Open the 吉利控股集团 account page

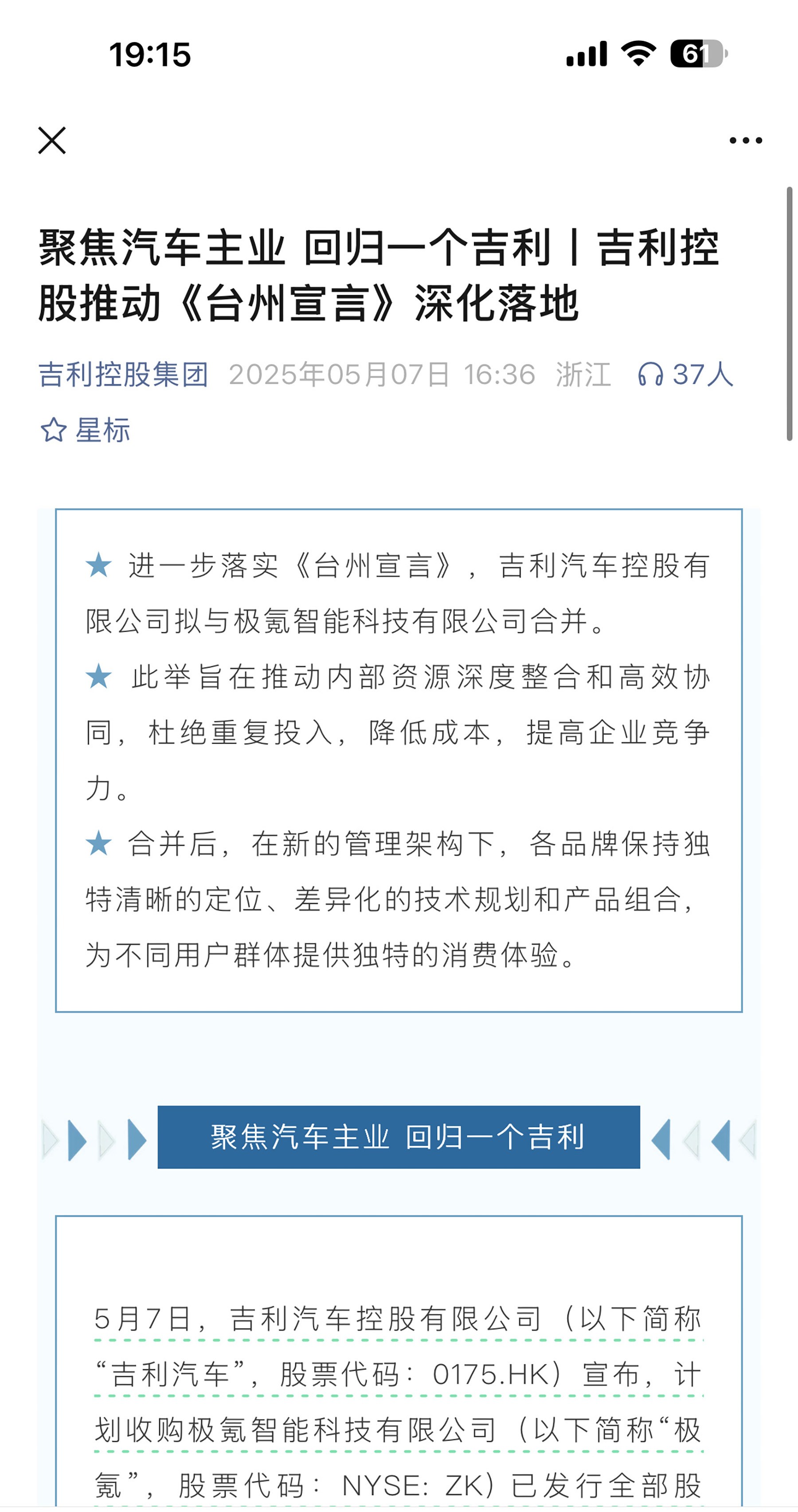pyautogui.click(x=123, y=374)
